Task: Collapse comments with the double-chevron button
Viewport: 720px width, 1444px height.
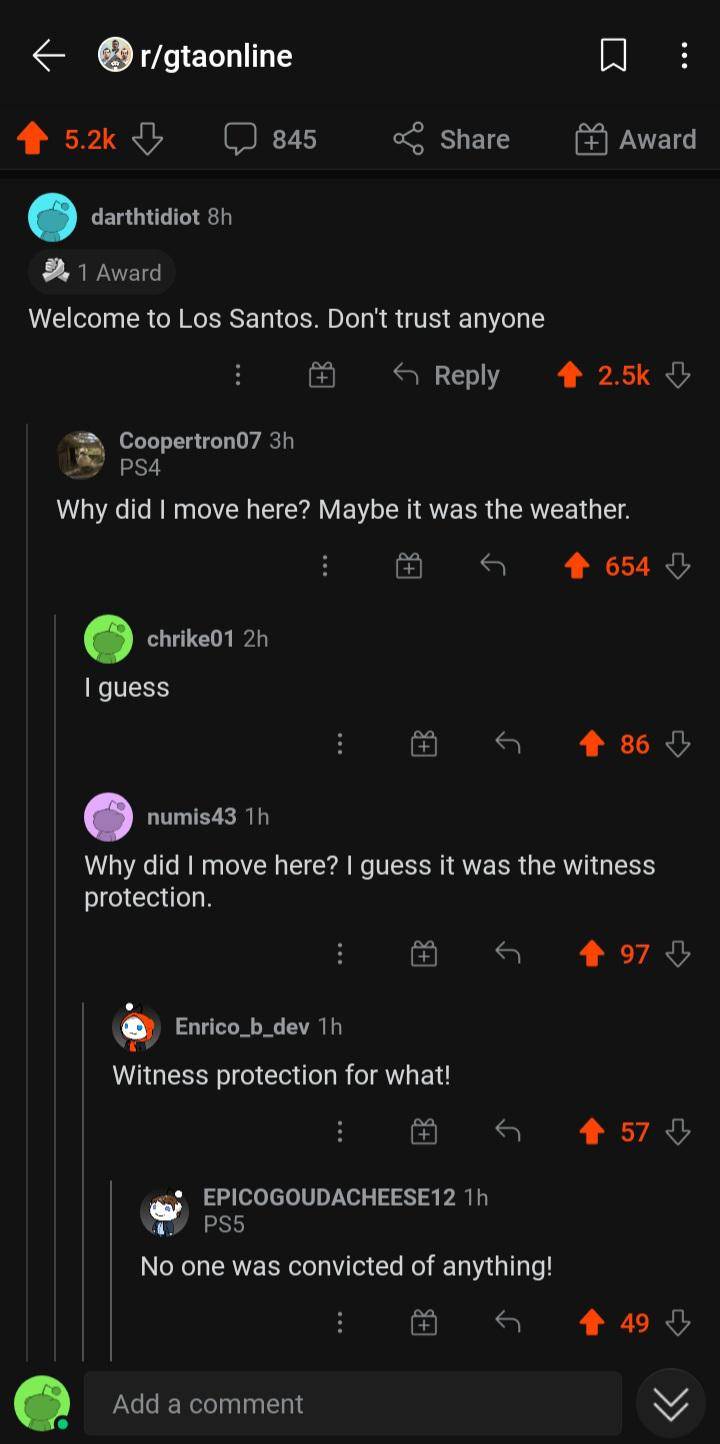Action: pyautogui.click(x=670, y=1403)
